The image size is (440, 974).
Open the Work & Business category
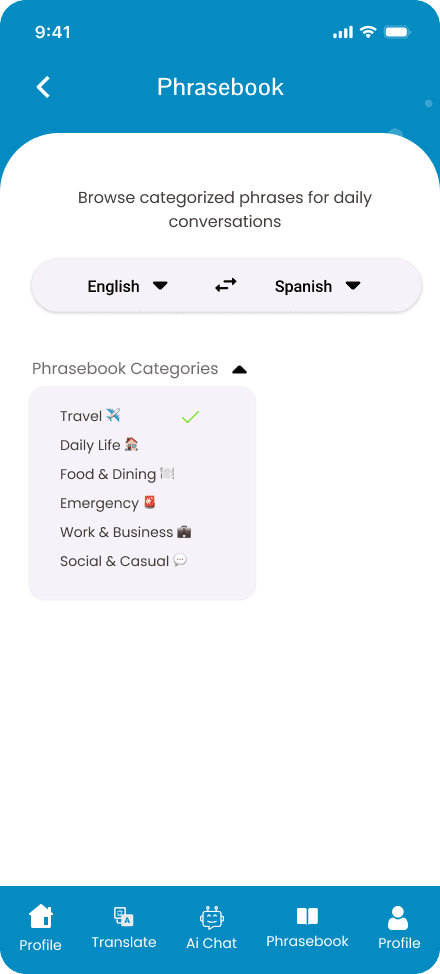126,532
